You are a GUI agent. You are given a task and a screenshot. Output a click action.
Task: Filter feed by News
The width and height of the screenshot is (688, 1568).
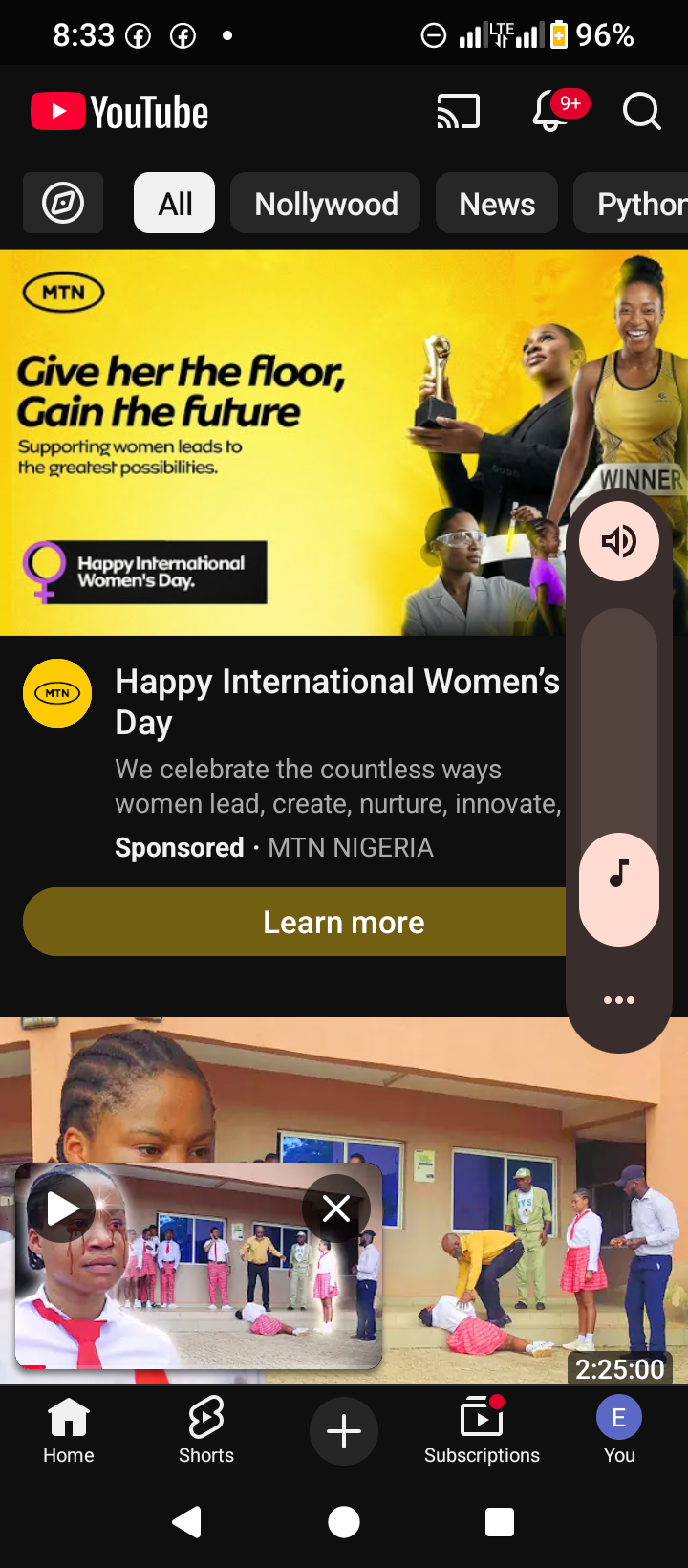click(497, 204)
